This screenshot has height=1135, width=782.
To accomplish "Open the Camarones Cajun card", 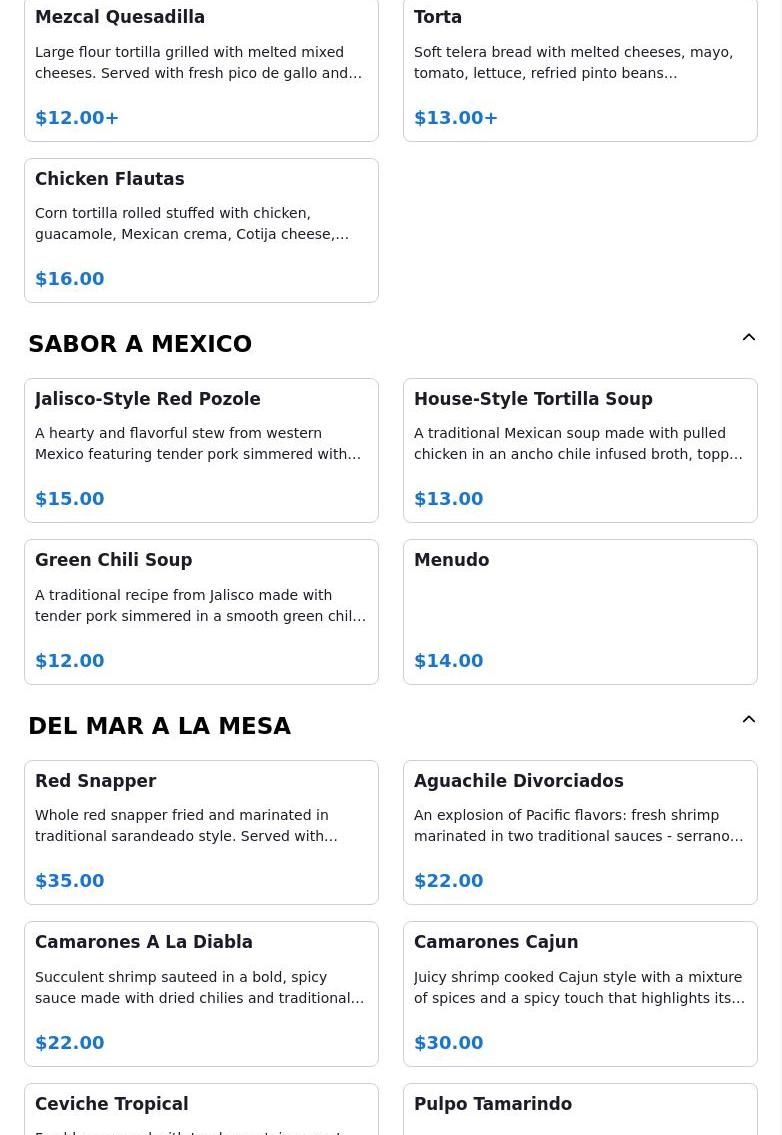I will [580, 994].
